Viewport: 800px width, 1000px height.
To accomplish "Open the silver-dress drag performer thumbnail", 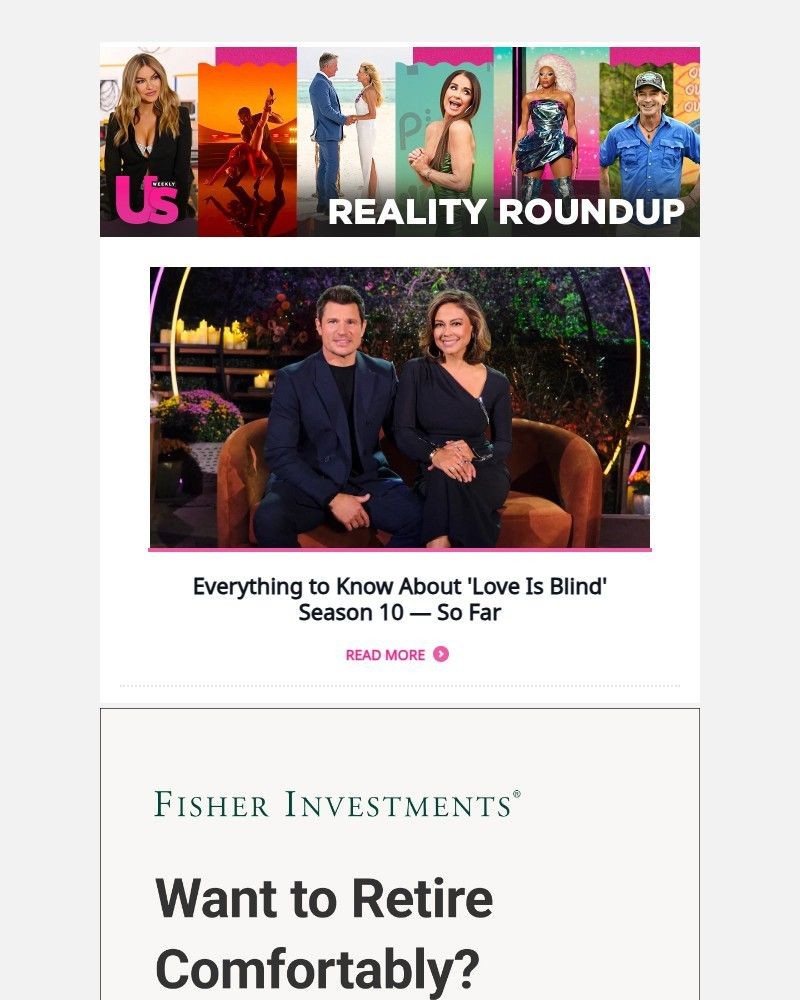I will tap(550, 120).
